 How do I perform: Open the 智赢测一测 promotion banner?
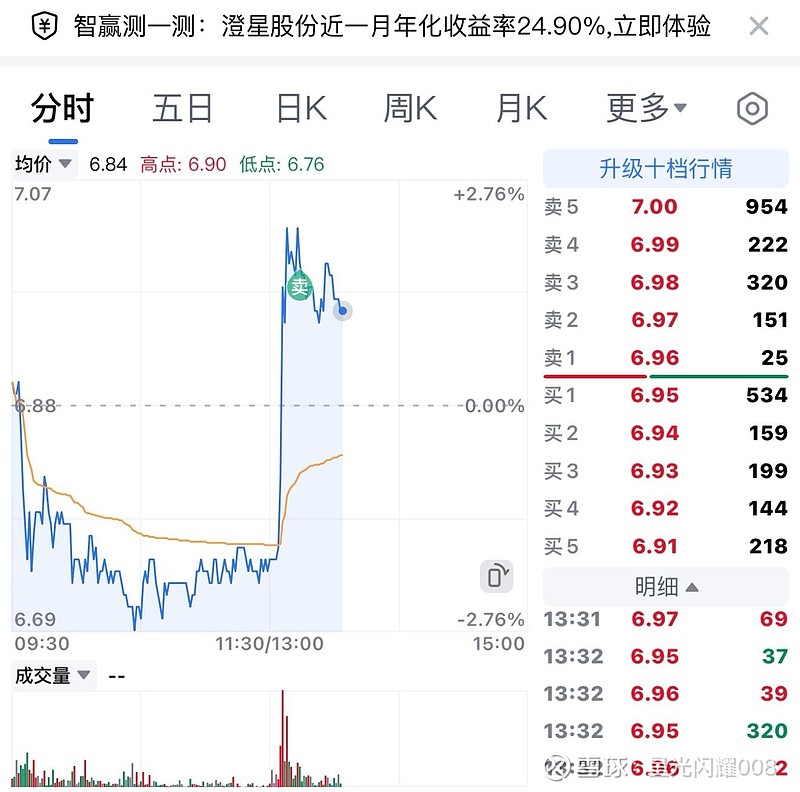point(390,27)
